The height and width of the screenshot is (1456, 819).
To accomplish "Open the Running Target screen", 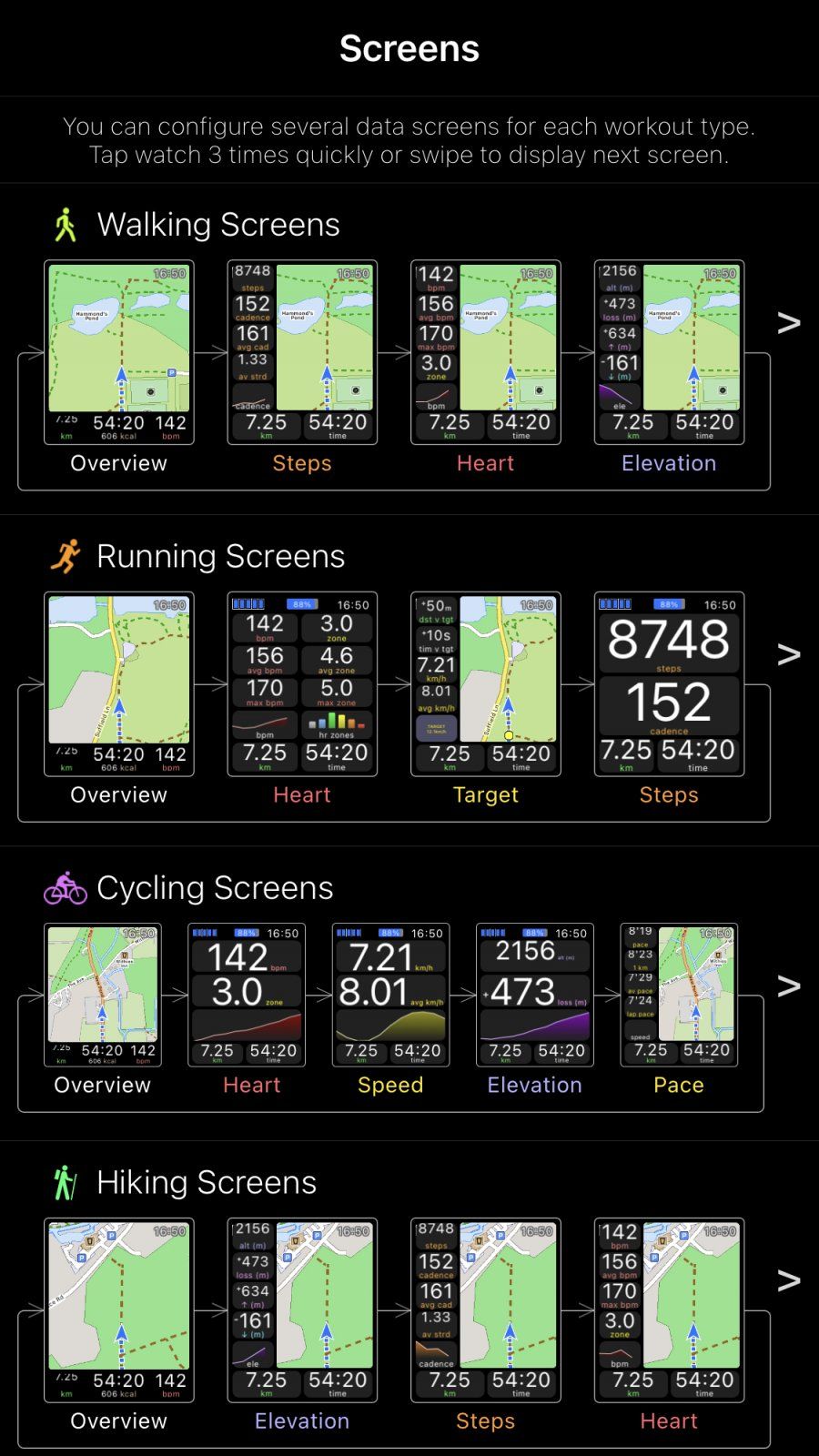I will (485, 684).
